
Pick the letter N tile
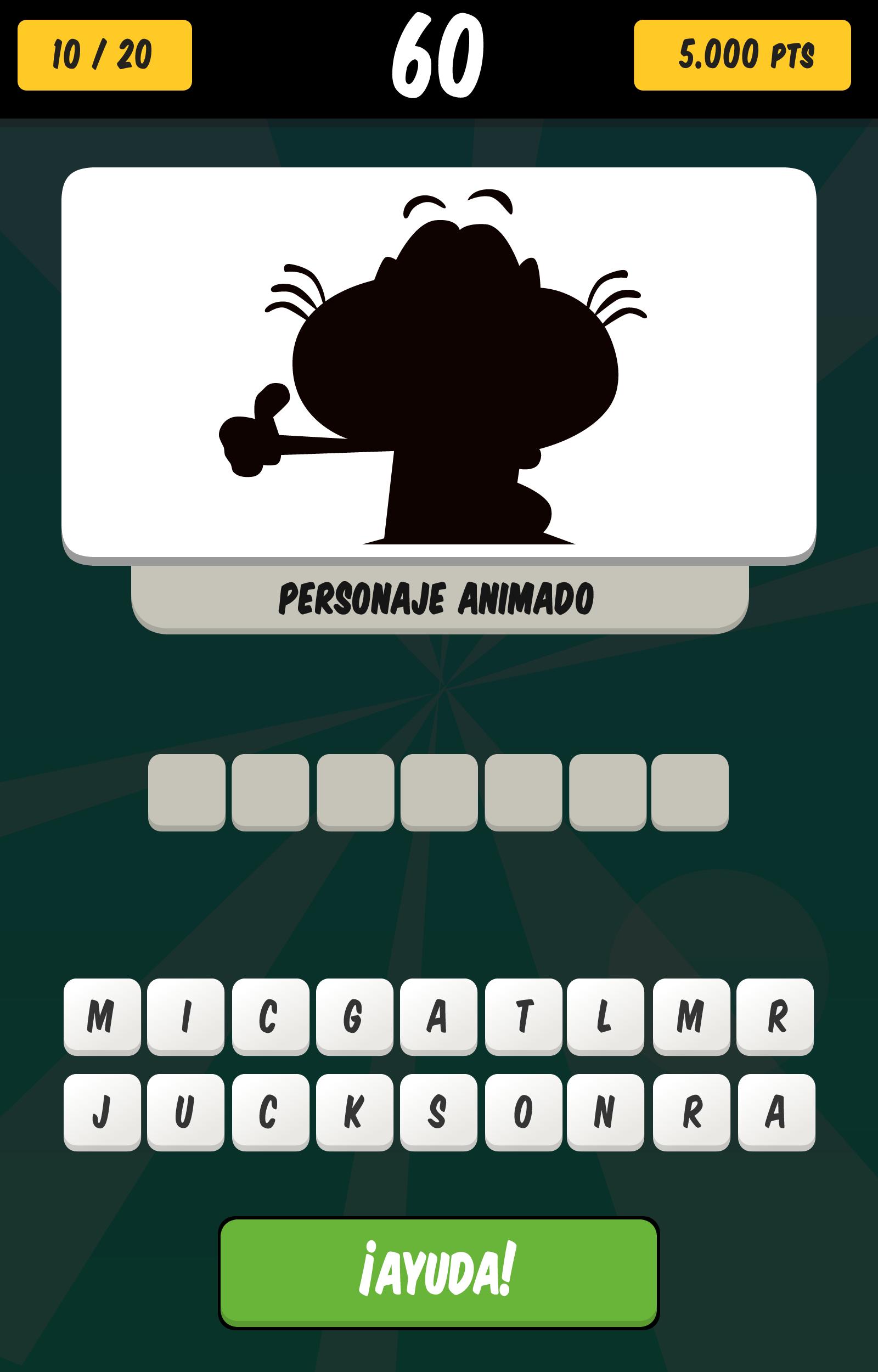pos(605,1111)
